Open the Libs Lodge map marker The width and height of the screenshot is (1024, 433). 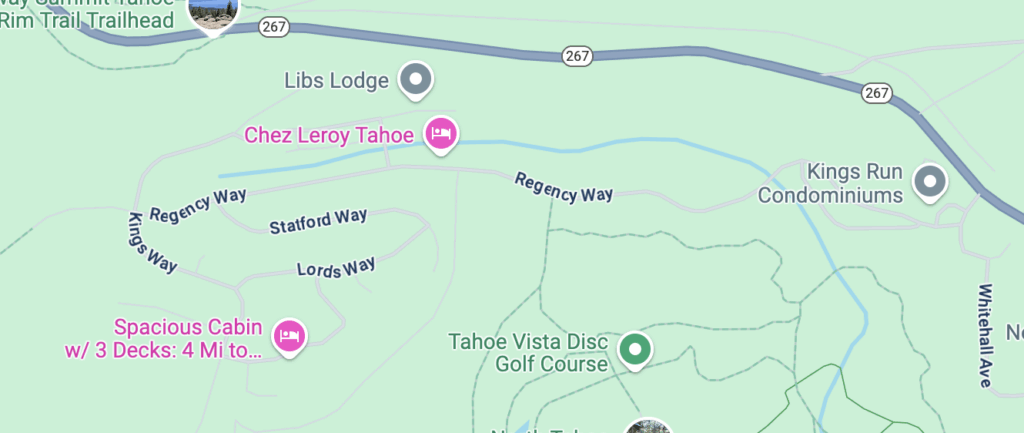(415, 79)
